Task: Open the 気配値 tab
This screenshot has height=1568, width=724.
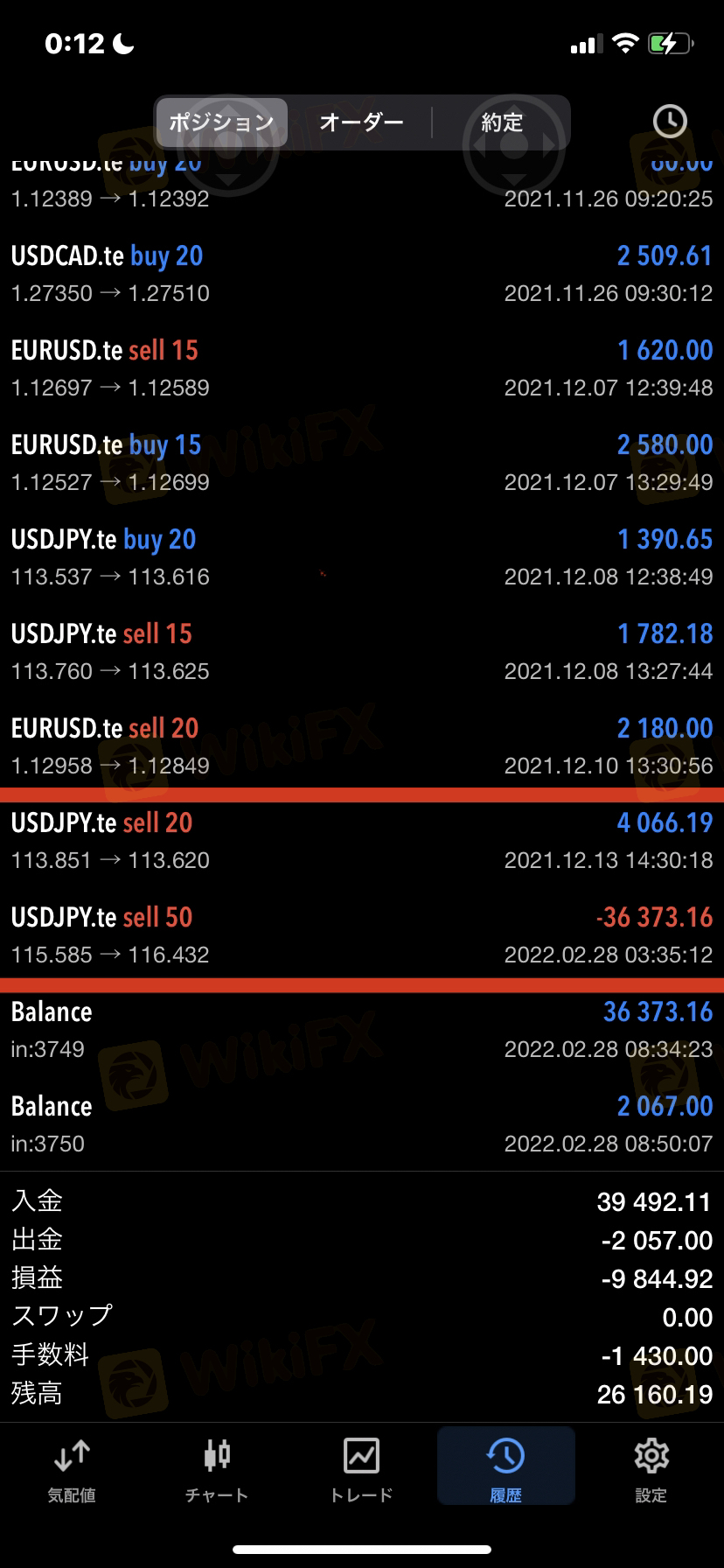Action: (x=72, y=1469)
